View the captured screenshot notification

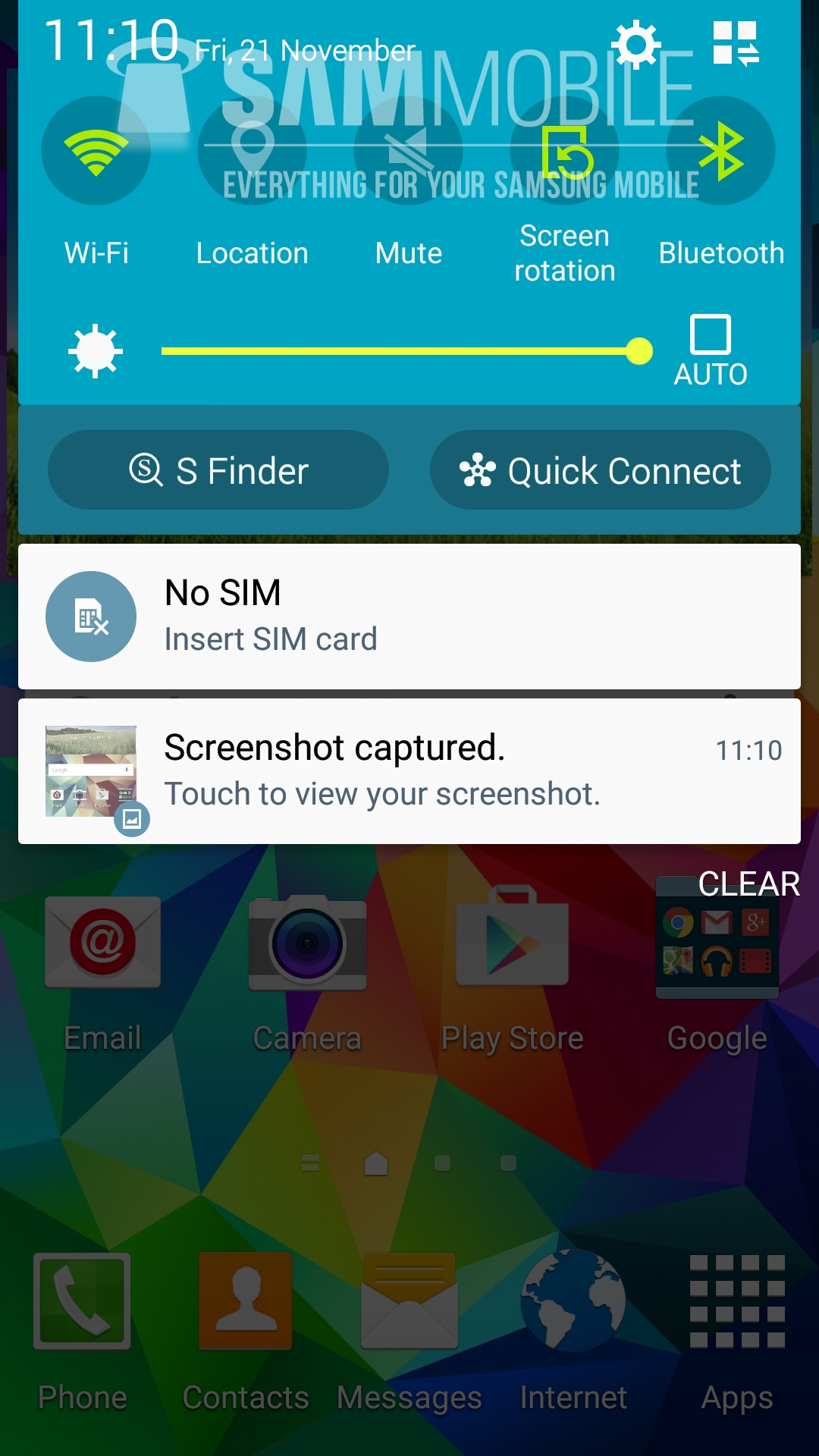409,770
